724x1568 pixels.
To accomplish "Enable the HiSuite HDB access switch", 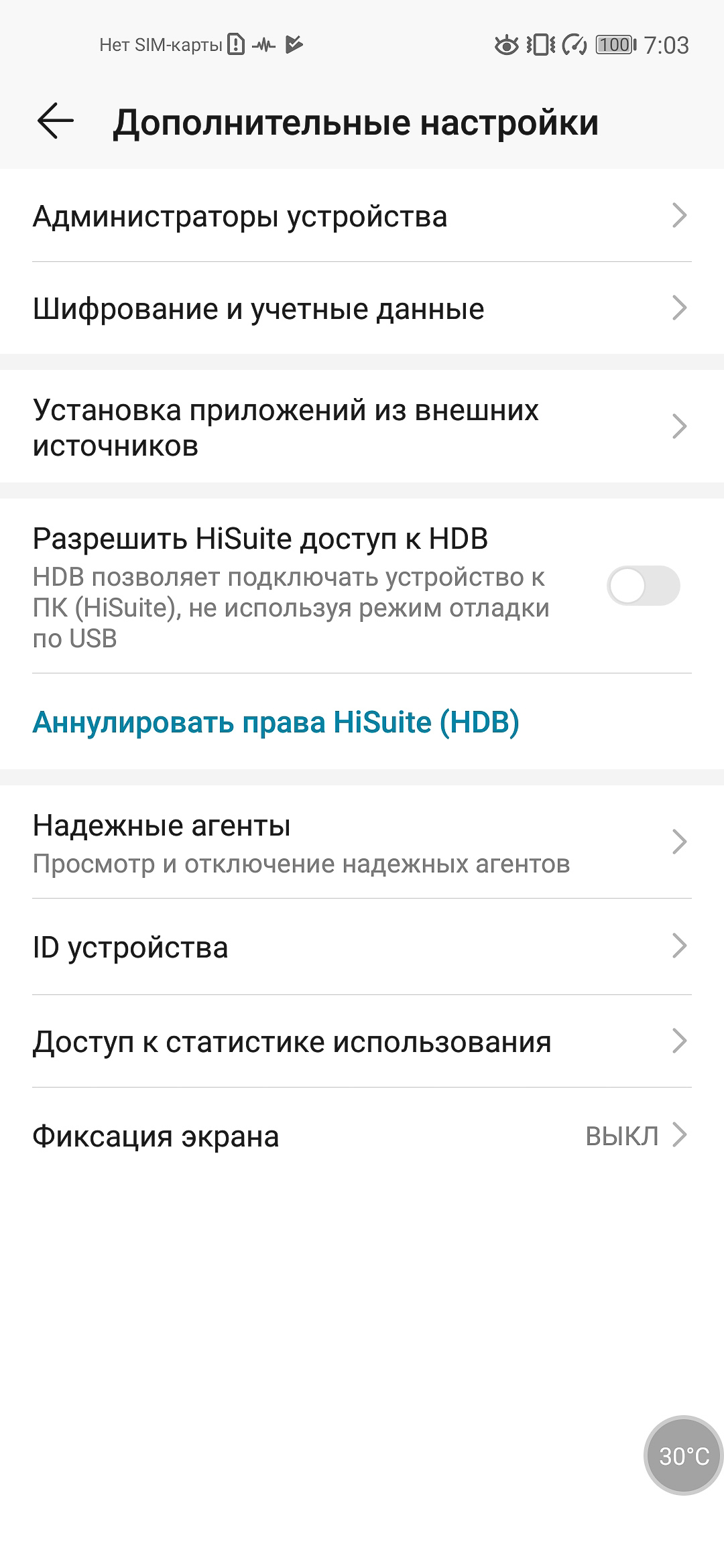I will pos(643,586).
